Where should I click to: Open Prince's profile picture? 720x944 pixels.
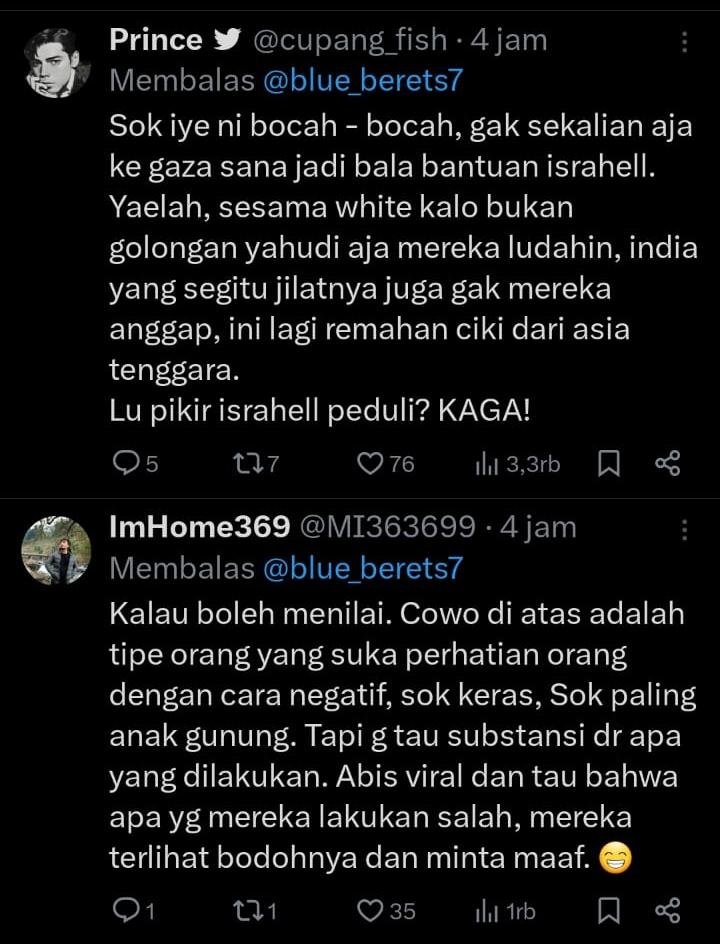56,63
